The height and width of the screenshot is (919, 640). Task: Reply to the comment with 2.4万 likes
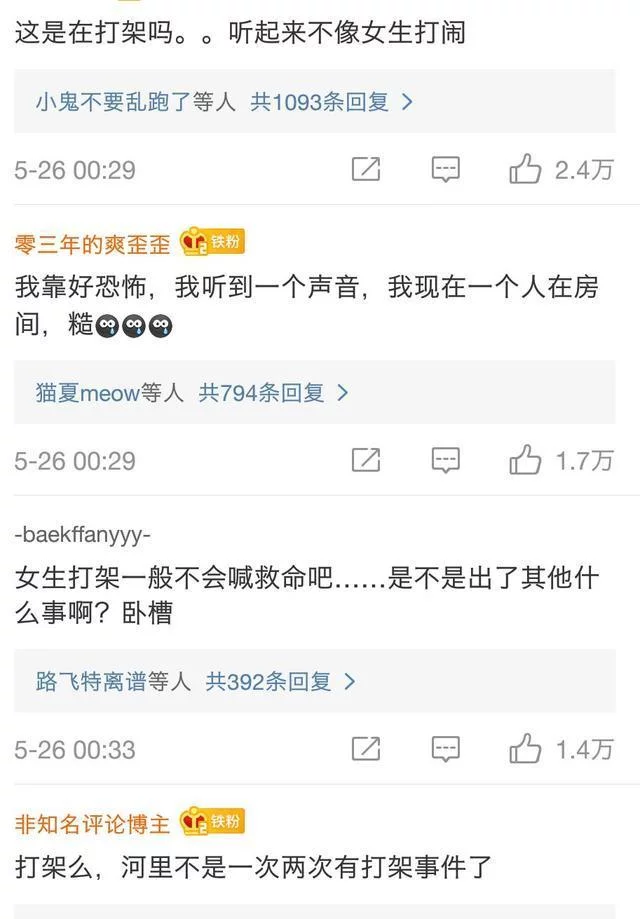pos(445,169)
